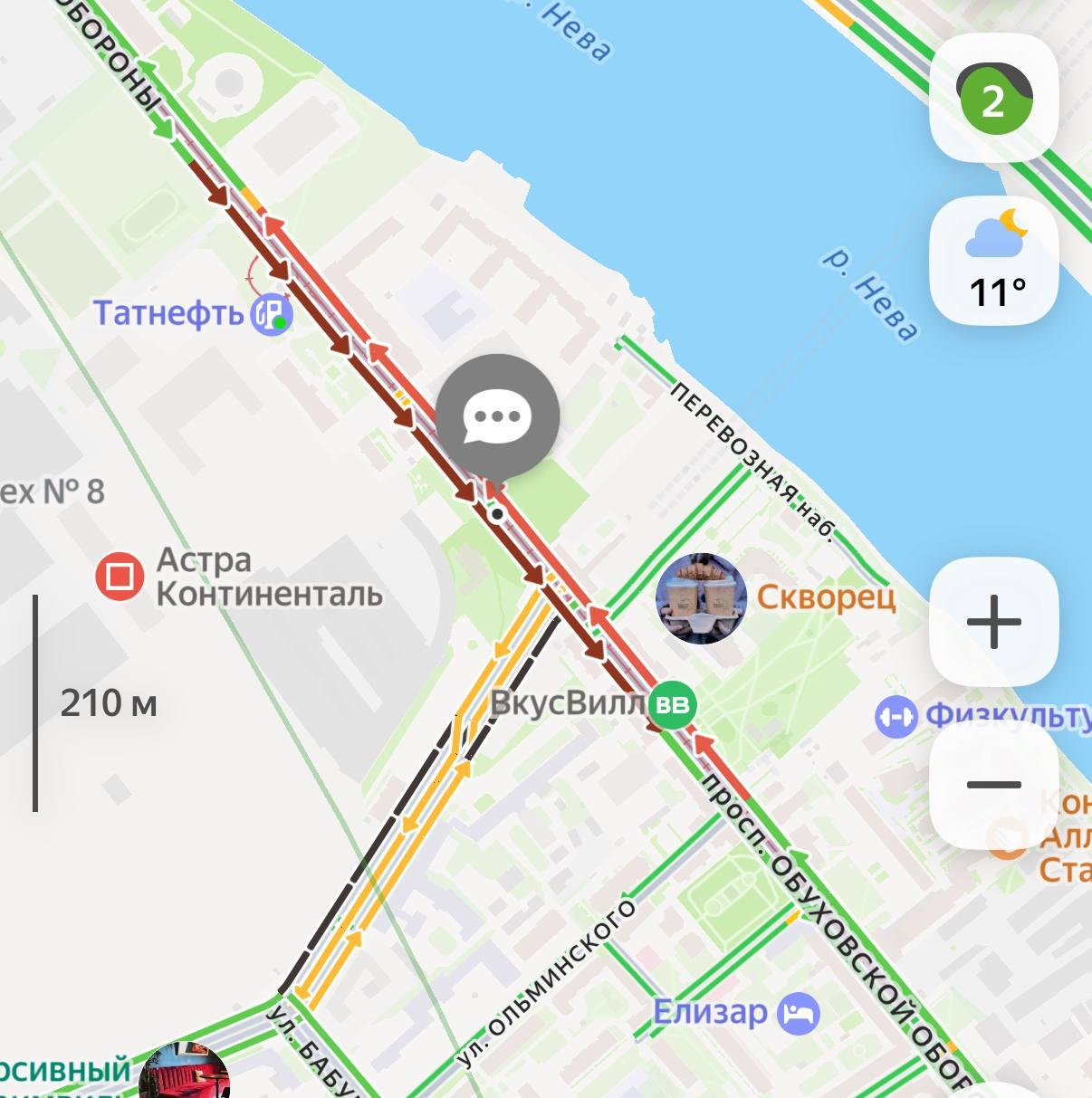
Task: Open the traffic level 2 indicator
Action: pyautogui.click(x=993, y=99)
